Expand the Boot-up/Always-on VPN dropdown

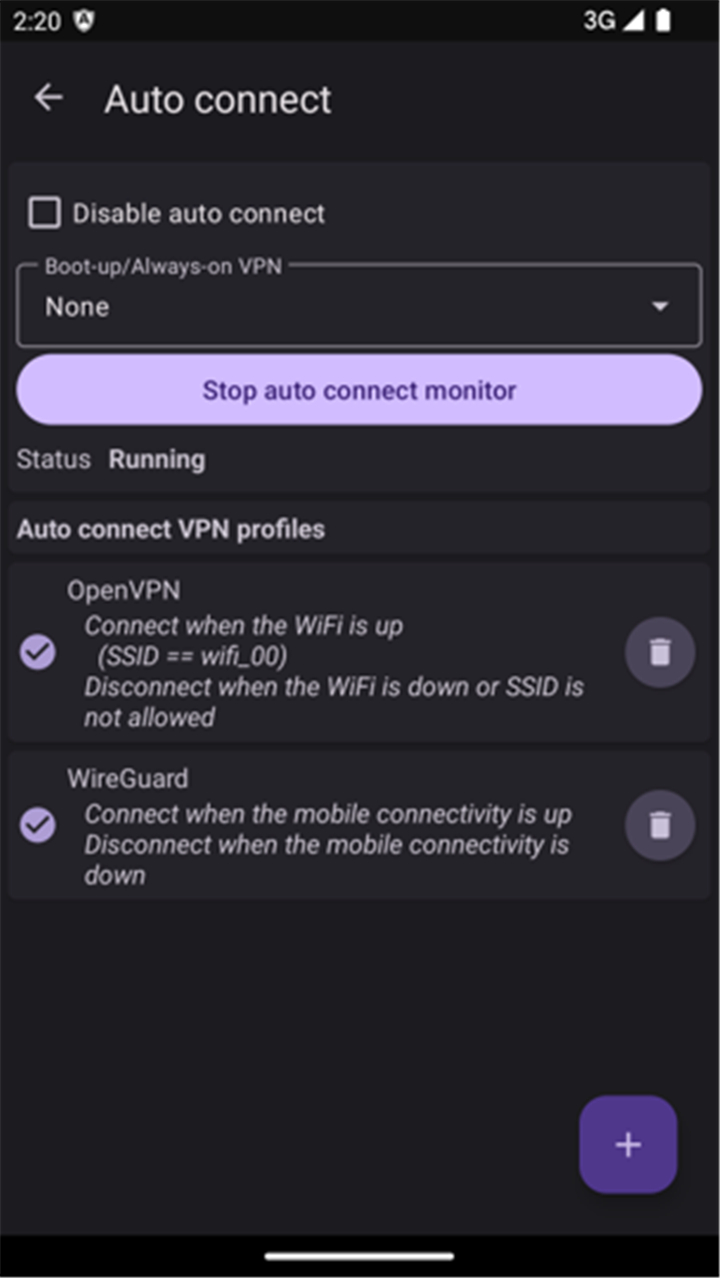click(x=359, y=306)
